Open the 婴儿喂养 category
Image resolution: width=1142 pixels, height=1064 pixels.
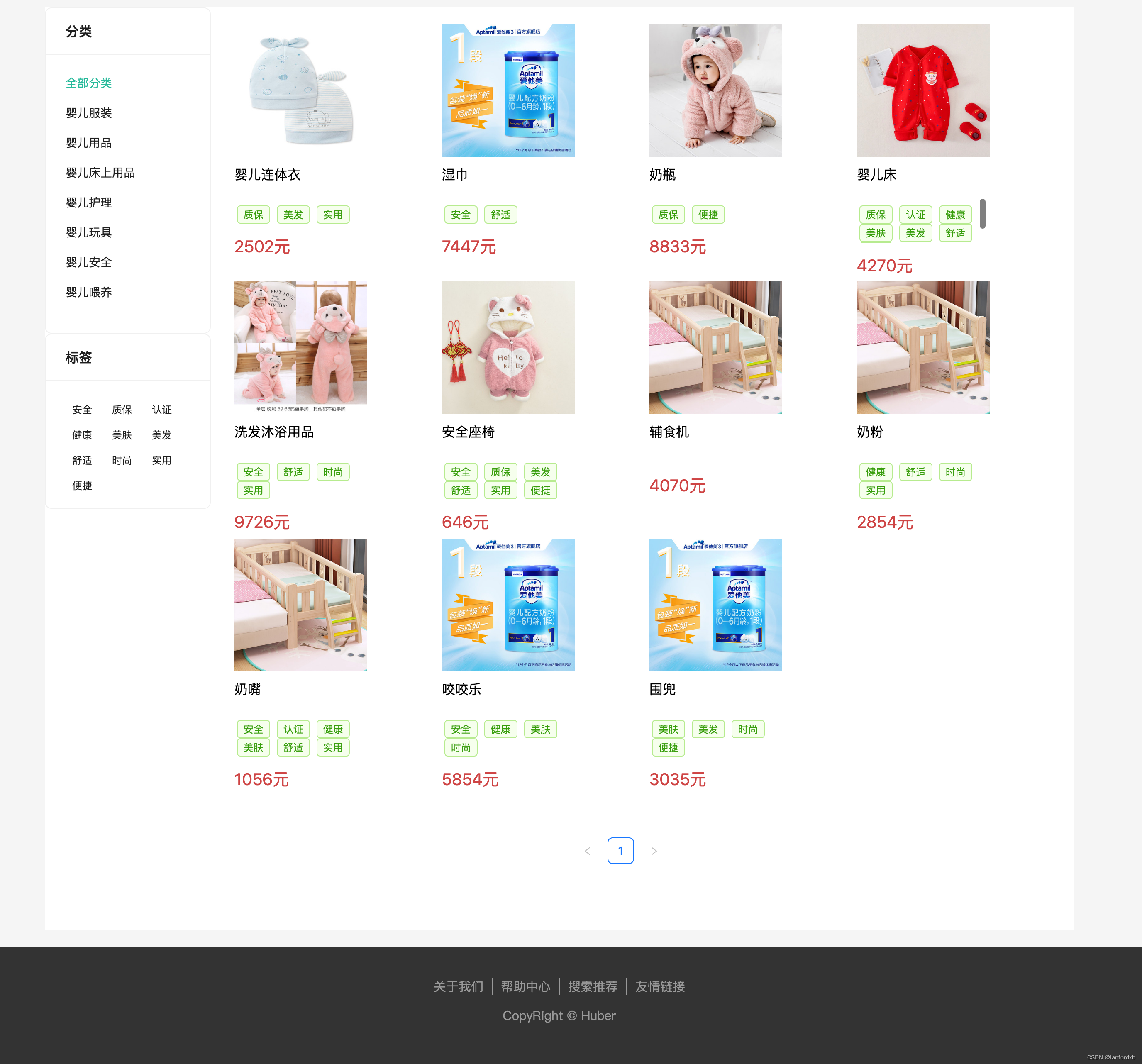(x=88, y=292)
